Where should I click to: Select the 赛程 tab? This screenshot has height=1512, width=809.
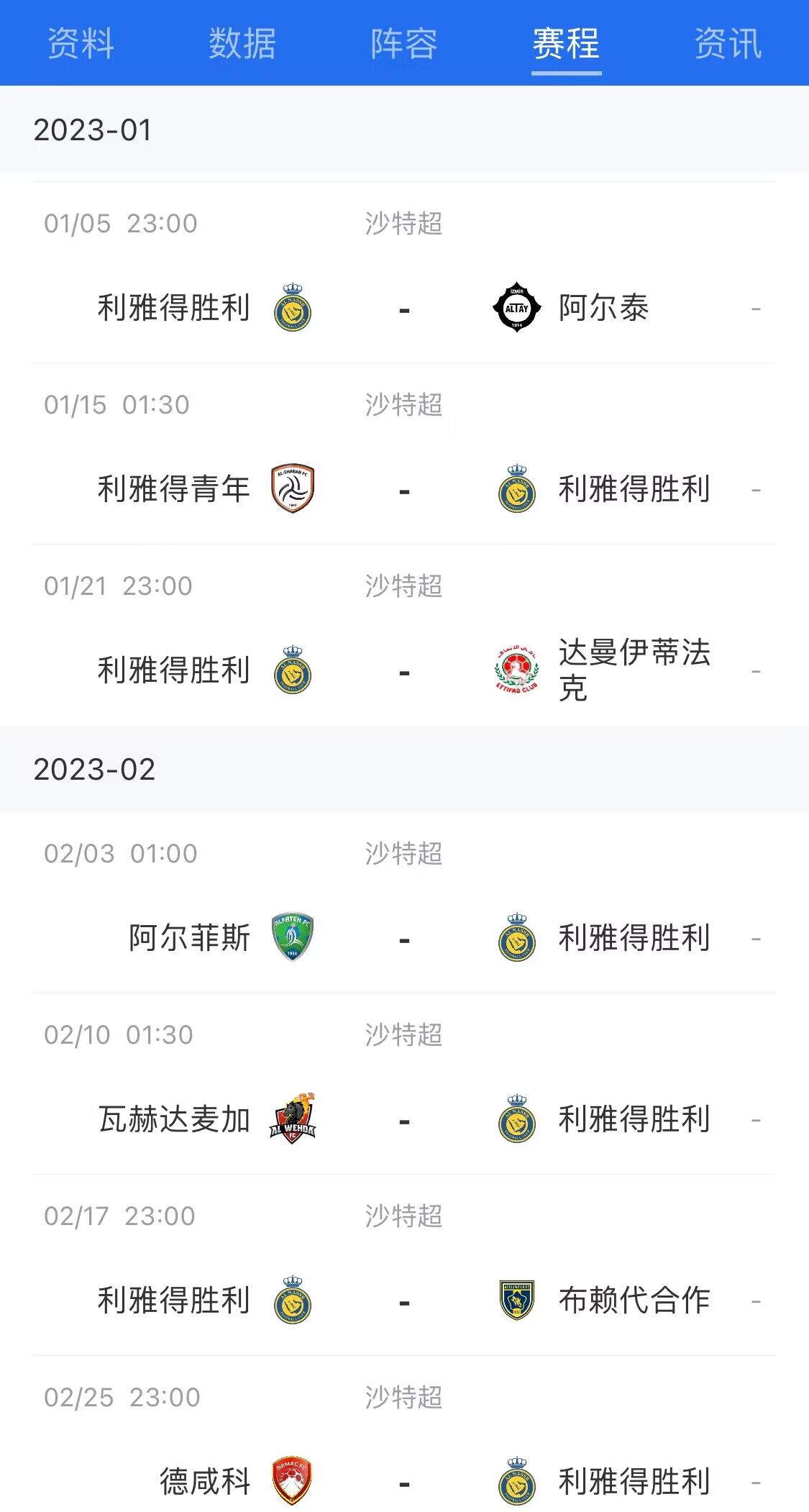(x=566, y=43)
